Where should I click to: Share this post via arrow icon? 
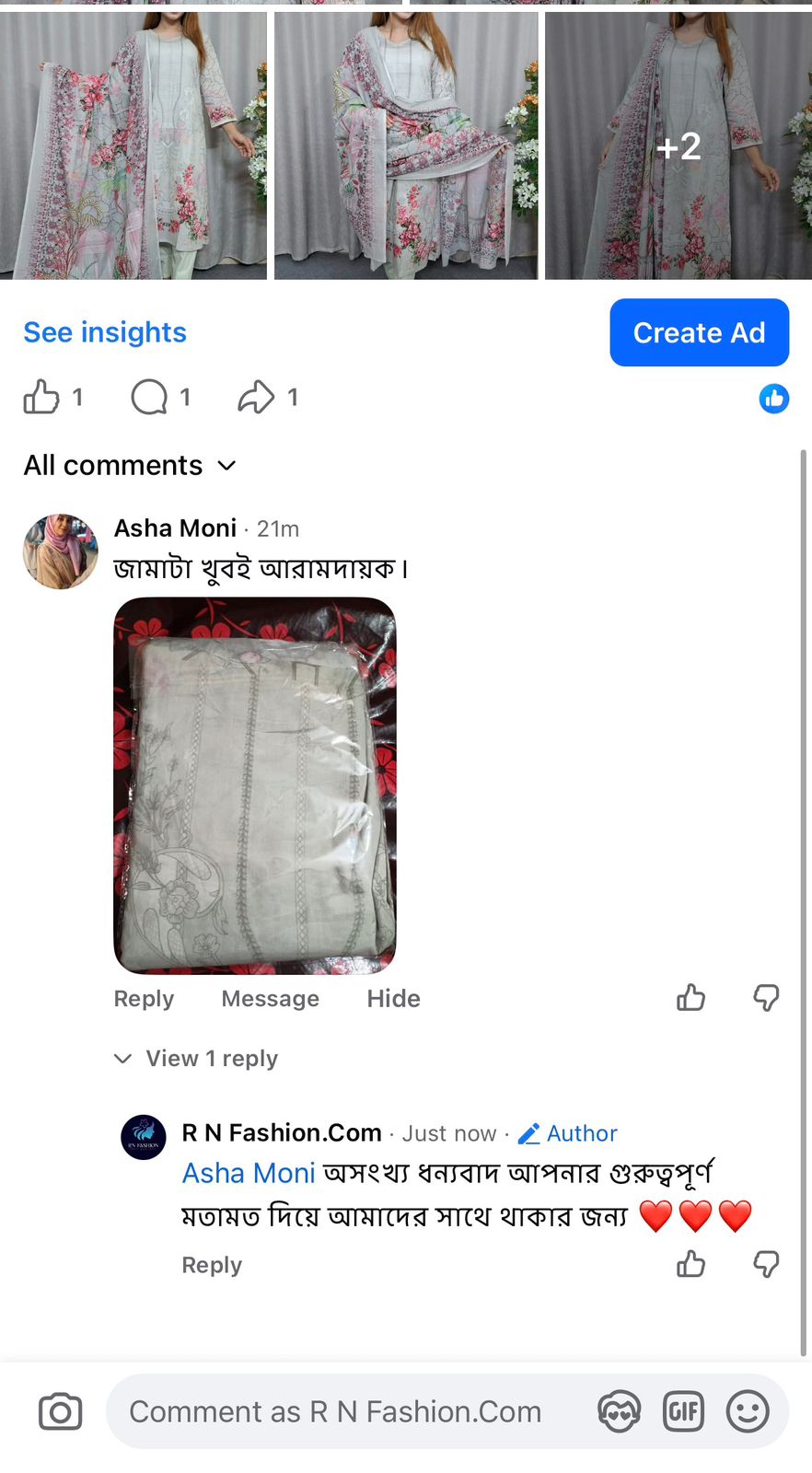click(256, 398)
